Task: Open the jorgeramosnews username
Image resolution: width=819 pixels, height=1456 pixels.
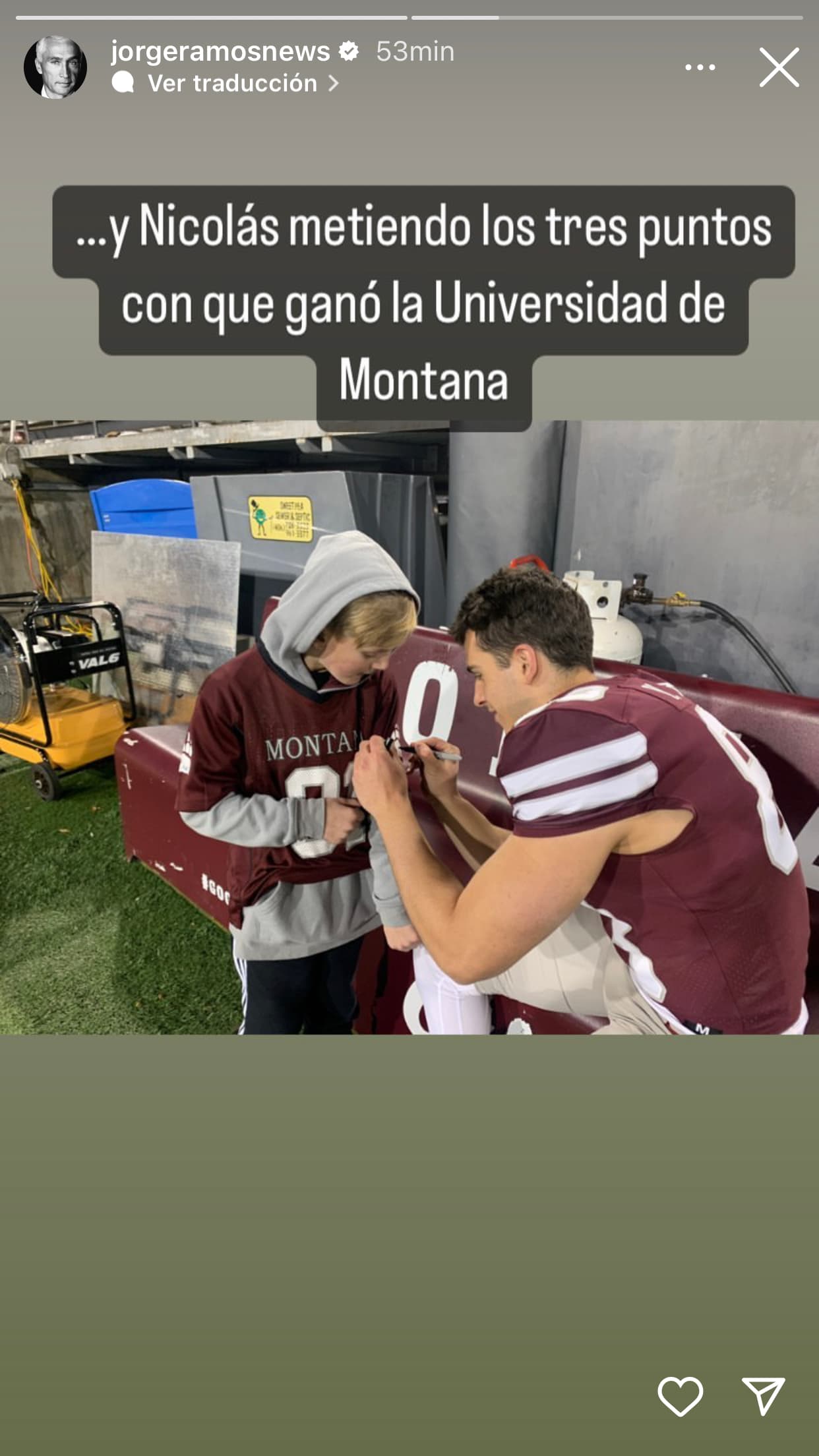Action: (220, 51)
